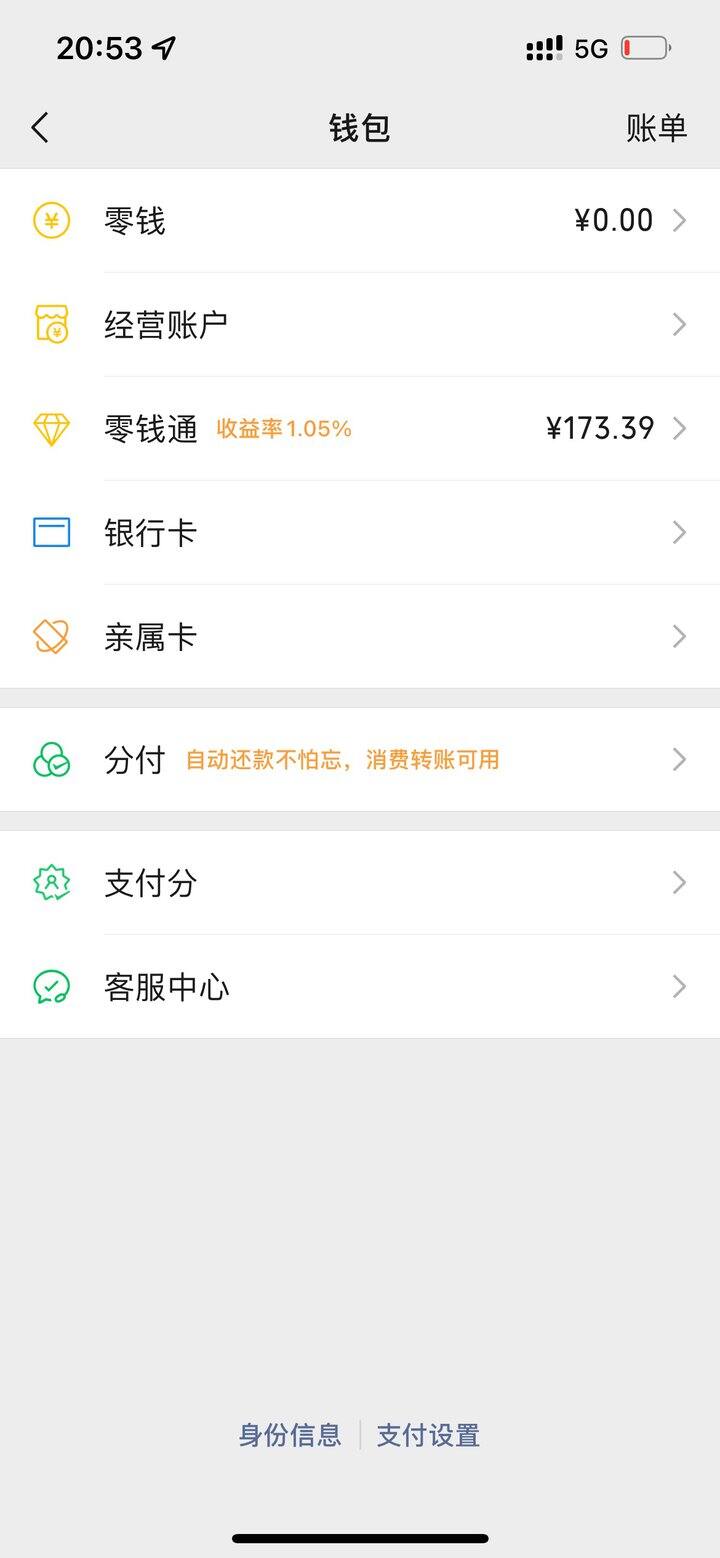The image size is (720, 1558).
Task: Tap the 经营账户 merchant account icon
Action: (x=51, y=324)
